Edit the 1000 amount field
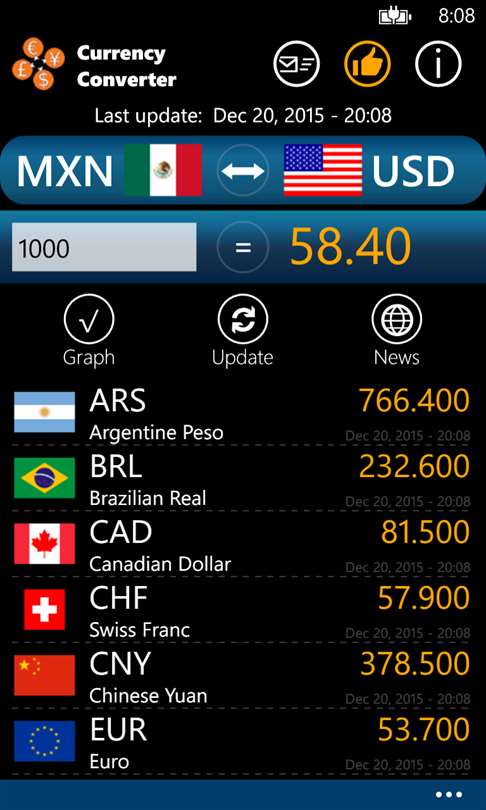This screenshot has height=810, width=486. [x=104, y=247]
